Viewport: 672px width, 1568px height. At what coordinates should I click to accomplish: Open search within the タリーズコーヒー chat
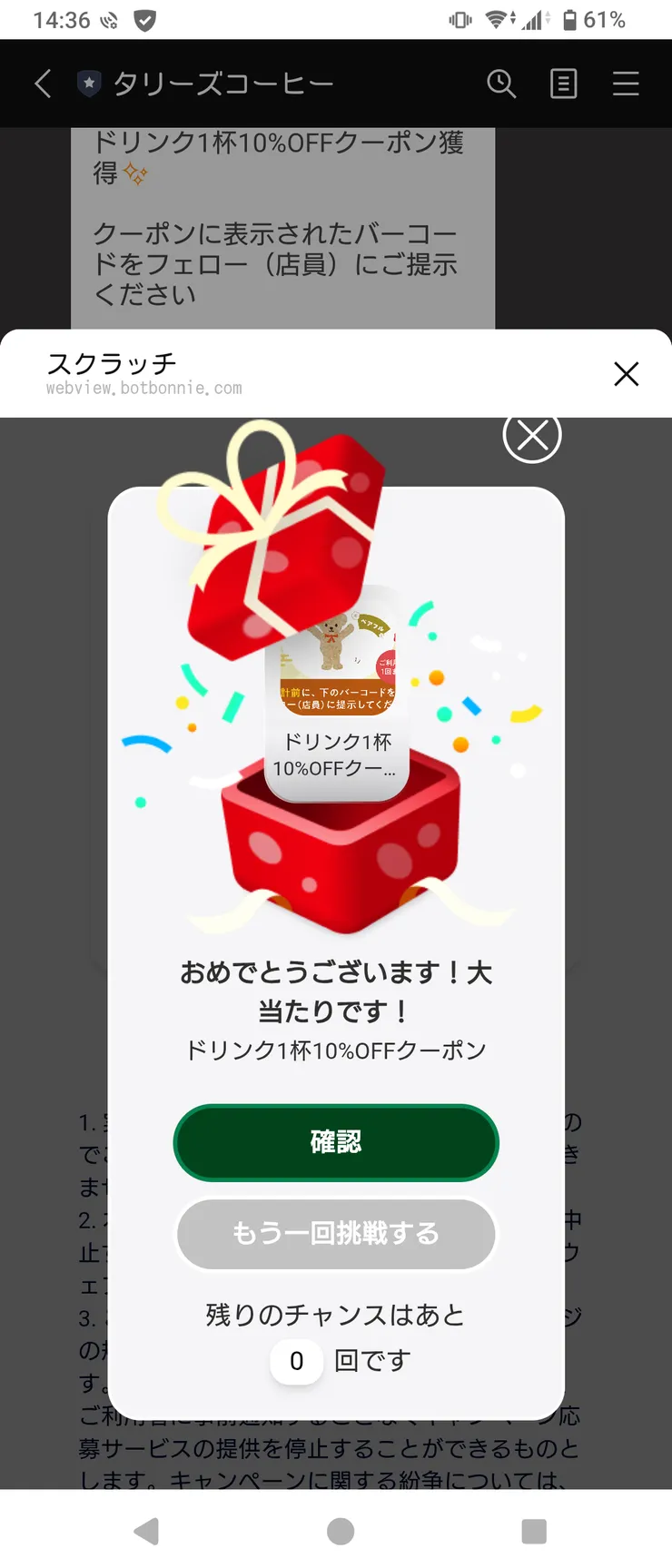pos(501,84)
